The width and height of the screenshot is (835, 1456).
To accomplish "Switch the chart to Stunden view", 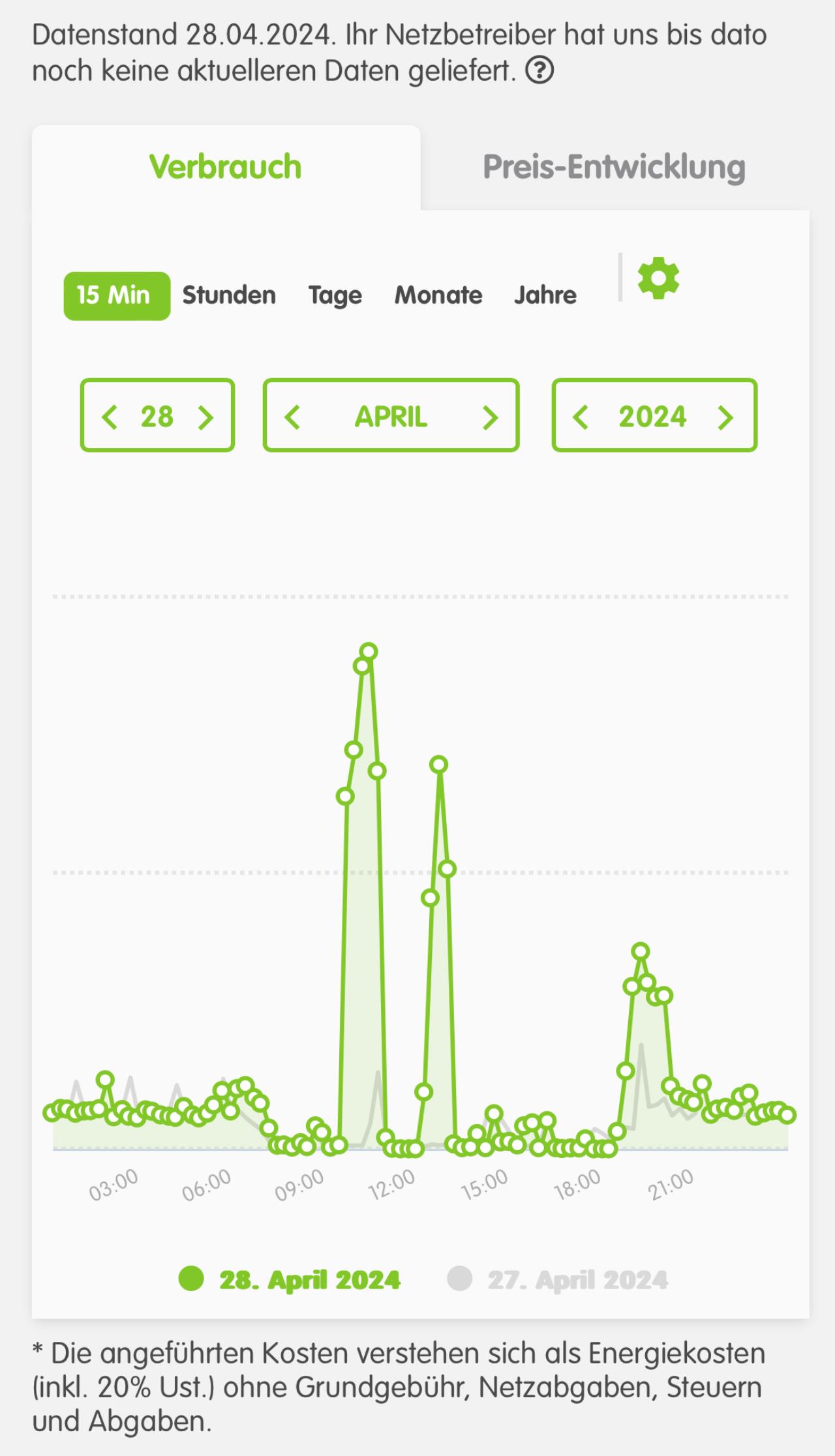I will (x=229, y=295).
